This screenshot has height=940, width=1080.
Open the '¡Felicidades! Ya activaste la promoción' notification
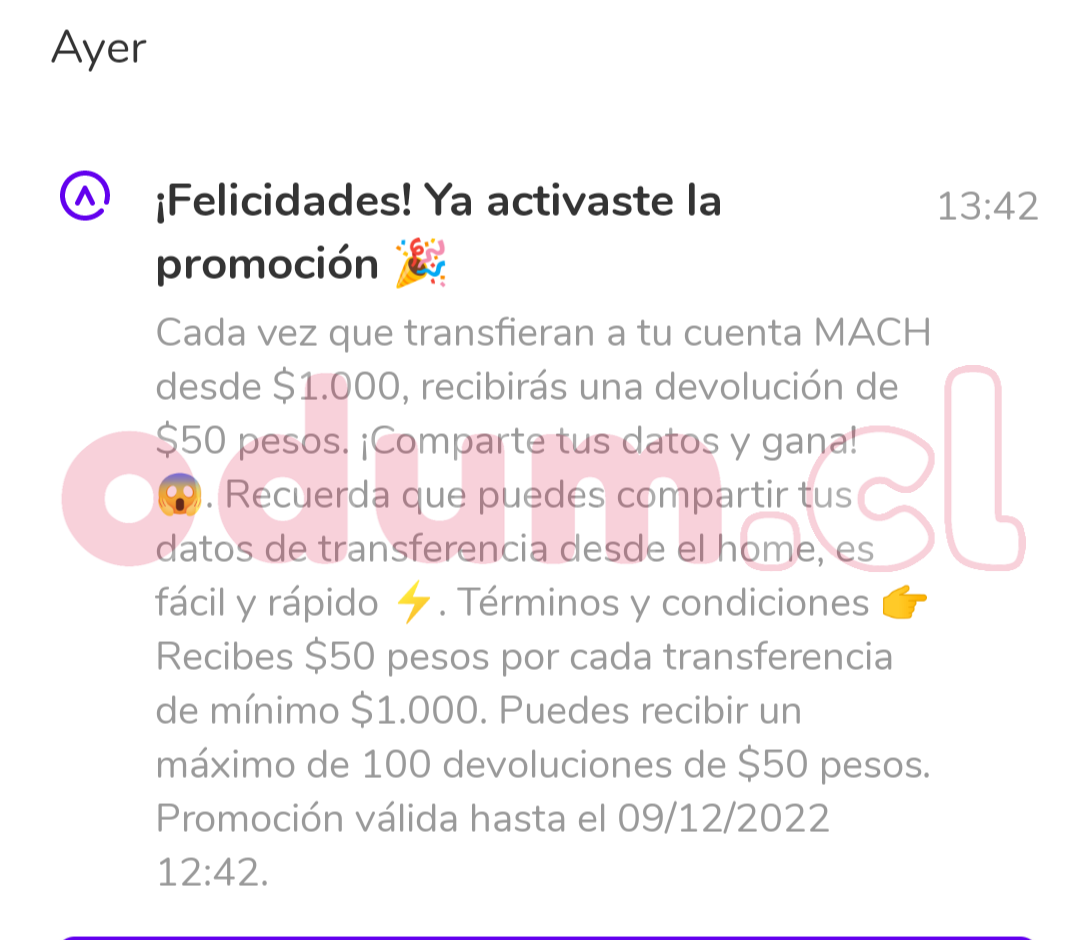click(440, 233)
